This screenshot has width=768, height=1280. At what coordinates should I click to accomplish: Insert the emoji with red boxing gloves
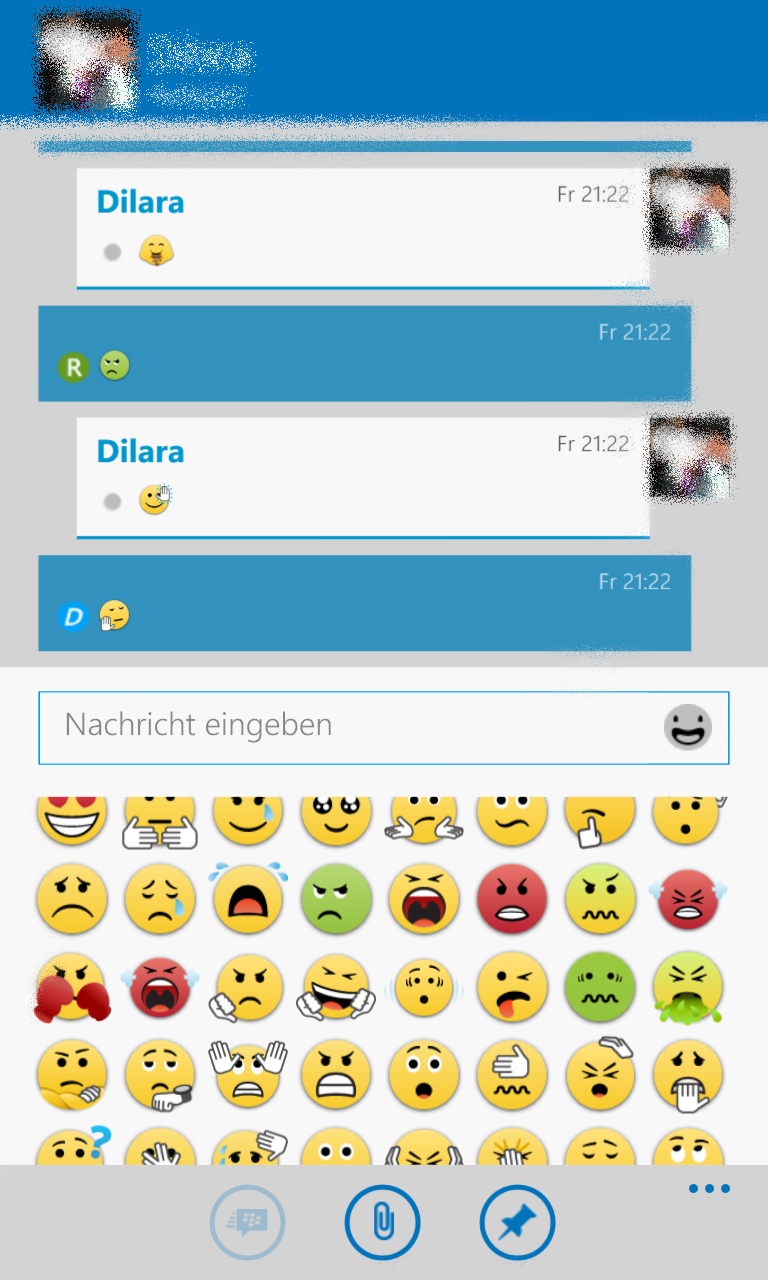tap(71, 987)
